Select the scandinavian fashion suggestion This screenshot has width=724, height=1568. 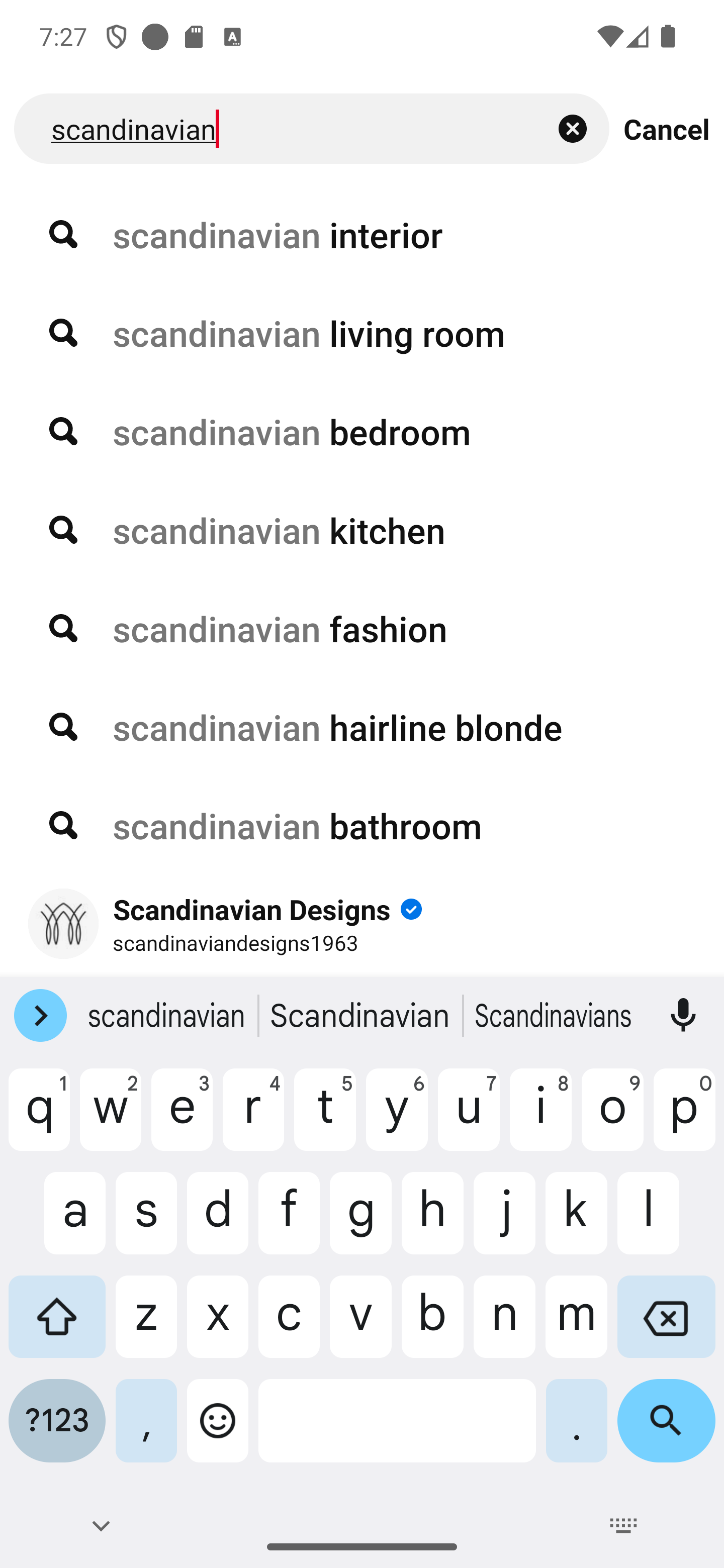(361, 629)
